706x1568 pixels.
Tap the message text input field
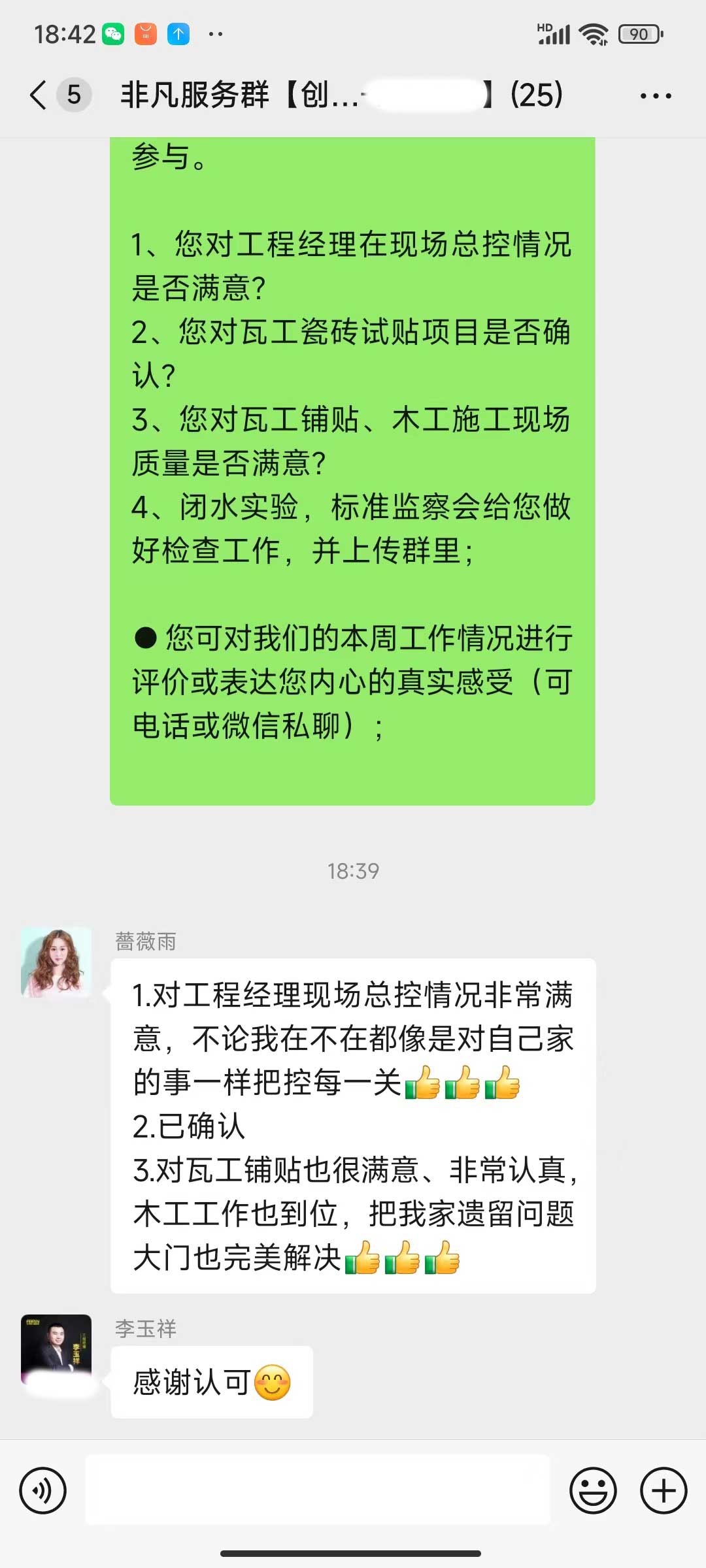318,1491
